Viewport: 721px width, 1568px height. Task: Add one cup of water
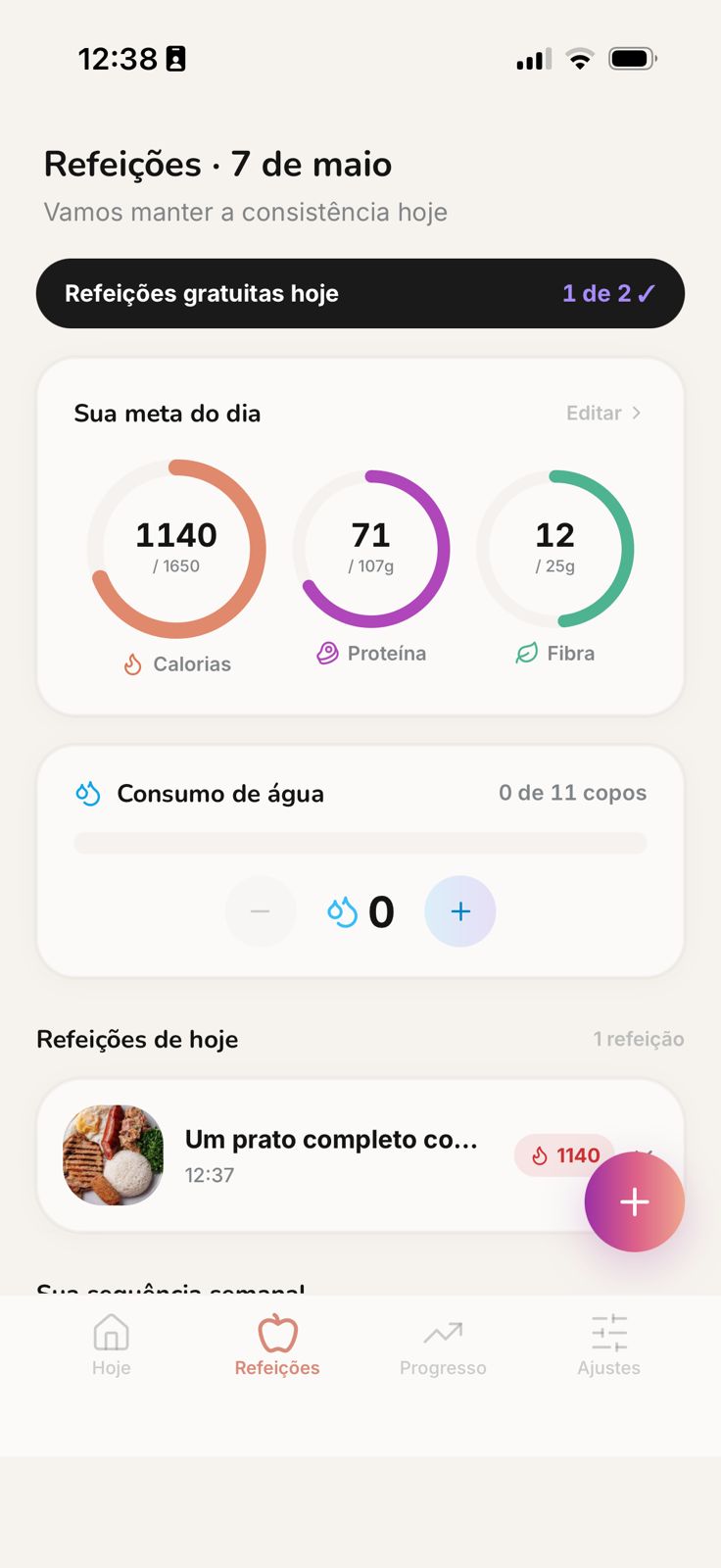pyautogui.click(x=460, y=911)
